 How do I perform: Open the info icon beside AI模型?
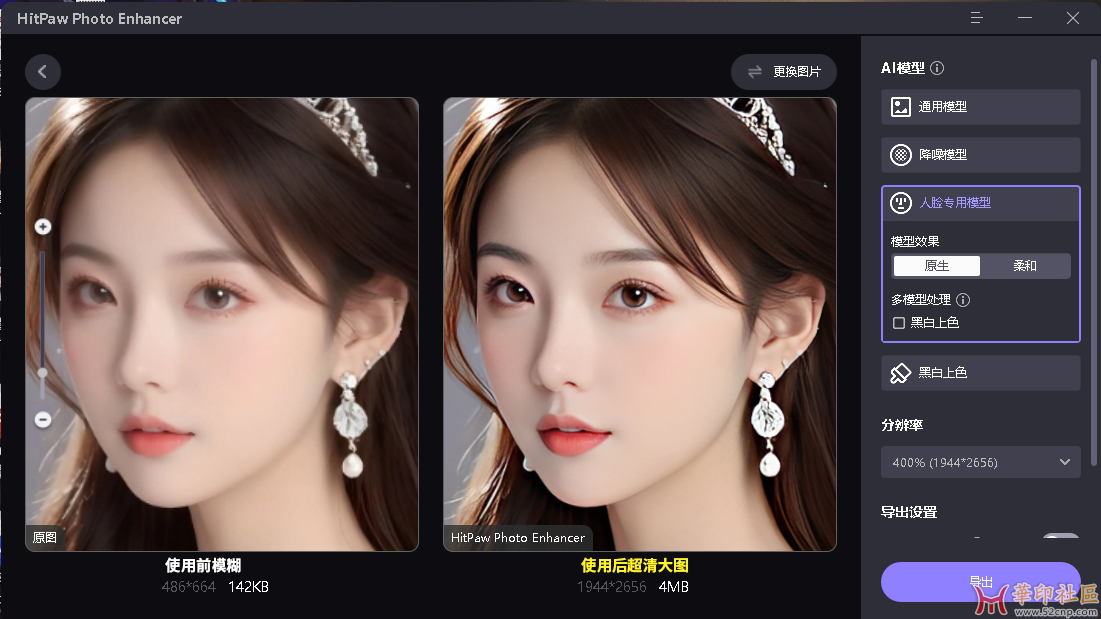point(937,69)
